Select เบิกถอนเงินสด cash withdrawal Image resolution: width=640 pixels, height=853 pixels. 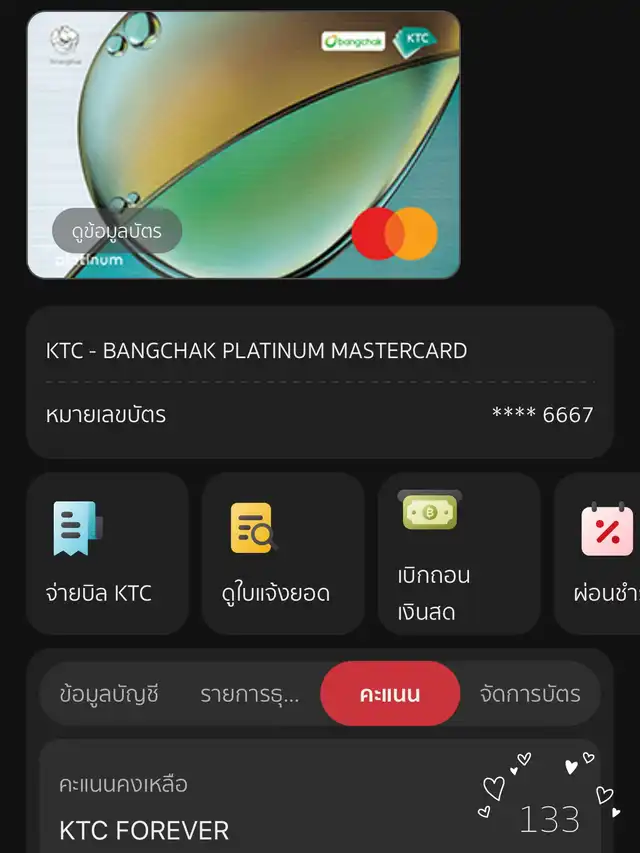pyautogui.click(x=458, y=553)
